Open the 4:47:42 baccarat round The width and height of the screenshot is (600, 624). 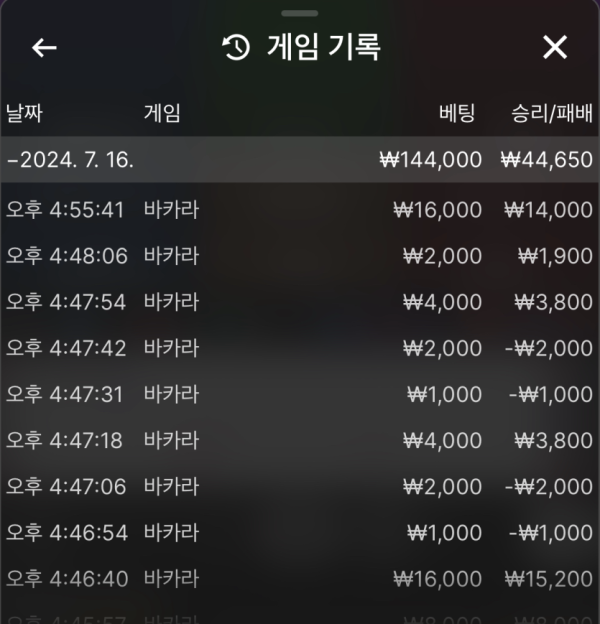tap(300, 348)
